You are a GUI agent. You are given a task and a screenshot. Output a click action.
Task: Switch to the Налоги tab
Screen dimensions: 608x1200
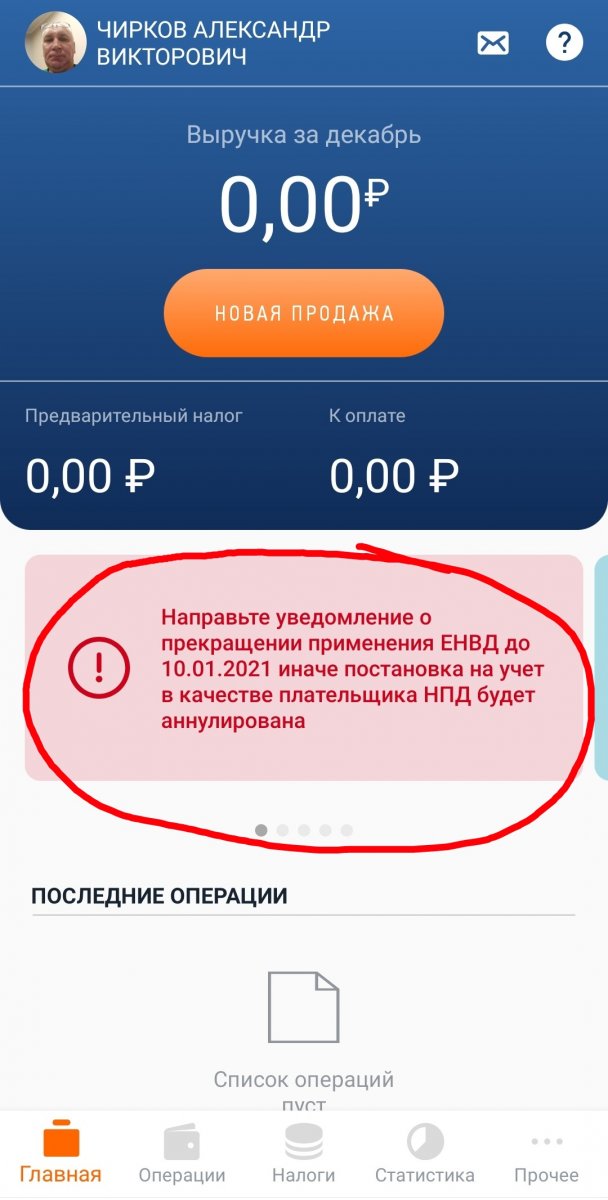click(x=303, y=1155)
